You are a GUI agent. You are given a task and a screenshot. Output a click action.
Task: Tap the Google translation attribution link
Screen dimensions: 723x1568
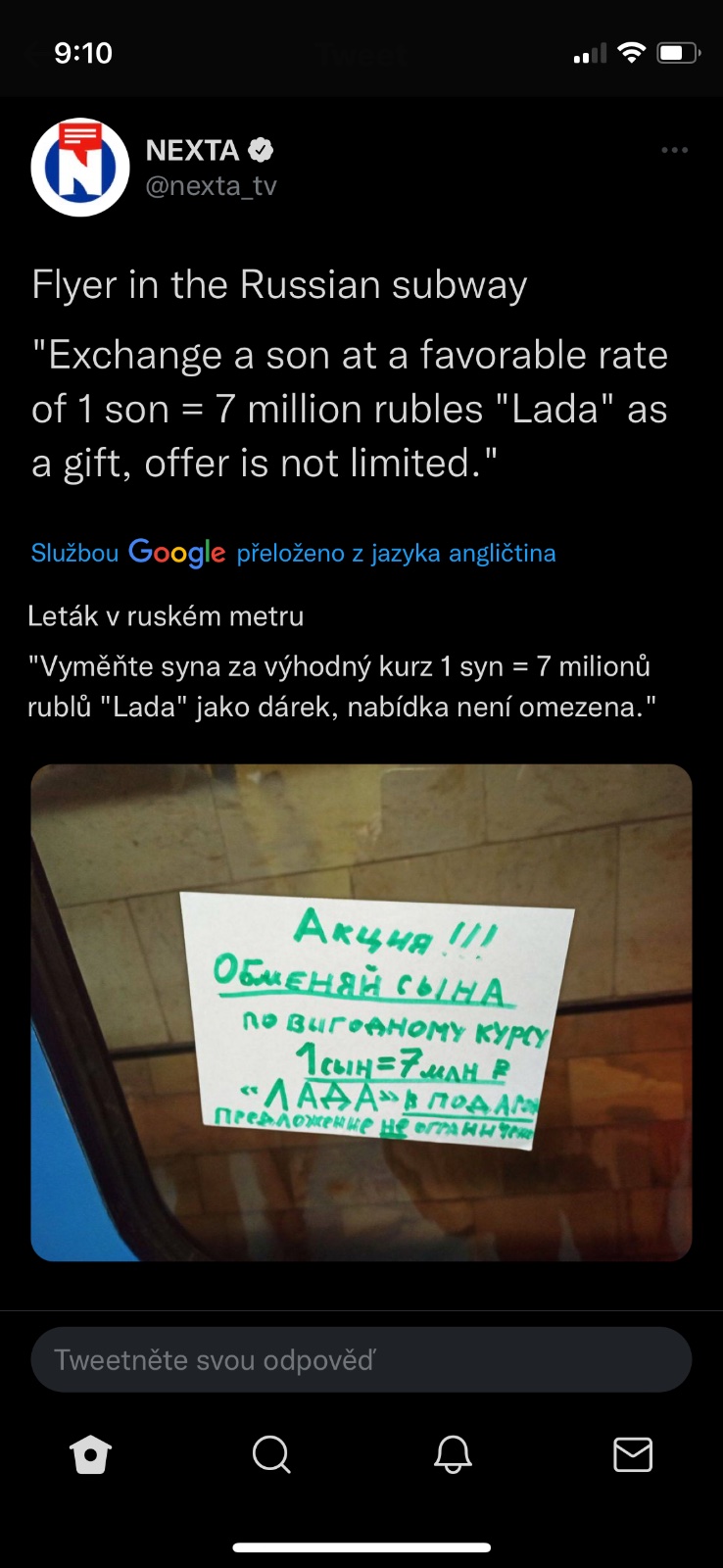click(293, 553)
